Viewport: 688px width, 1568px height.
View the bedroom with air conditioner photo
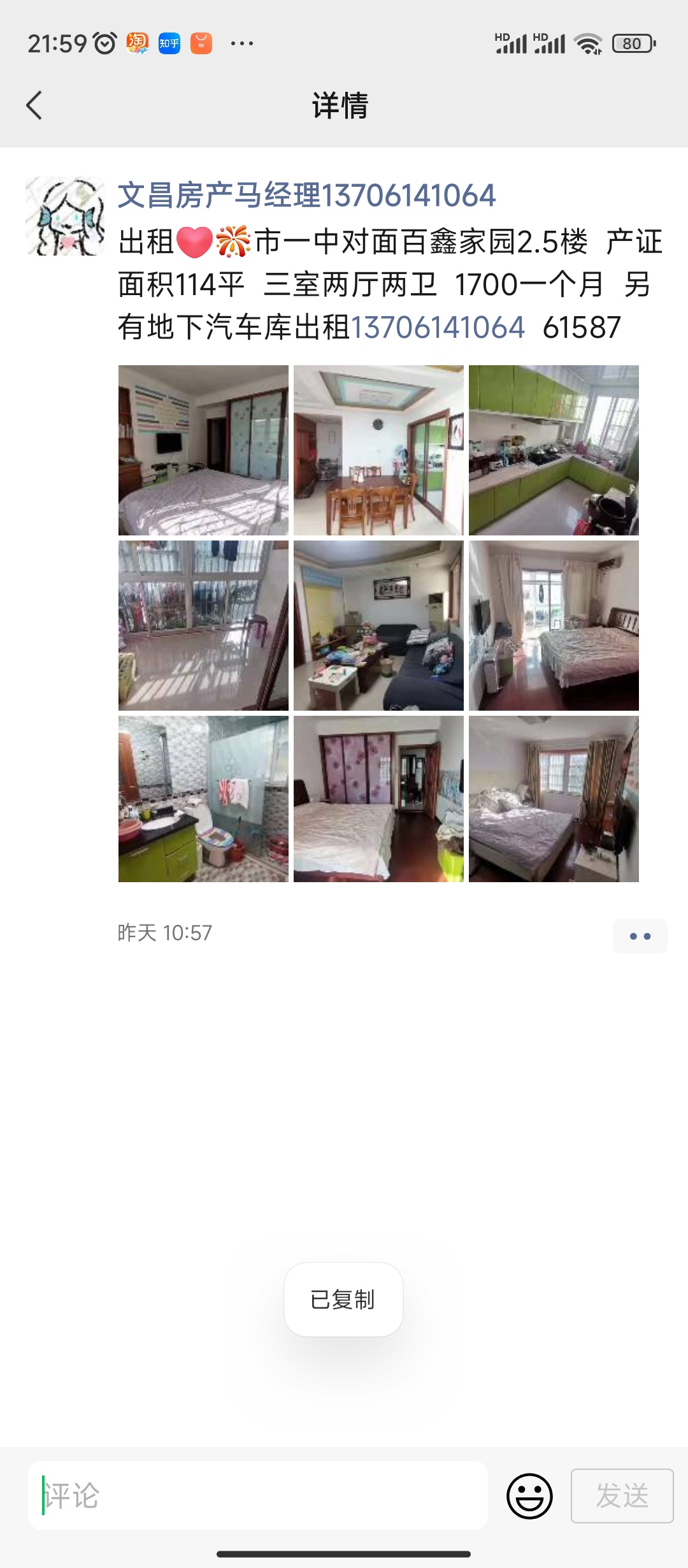tap(554, 625)
